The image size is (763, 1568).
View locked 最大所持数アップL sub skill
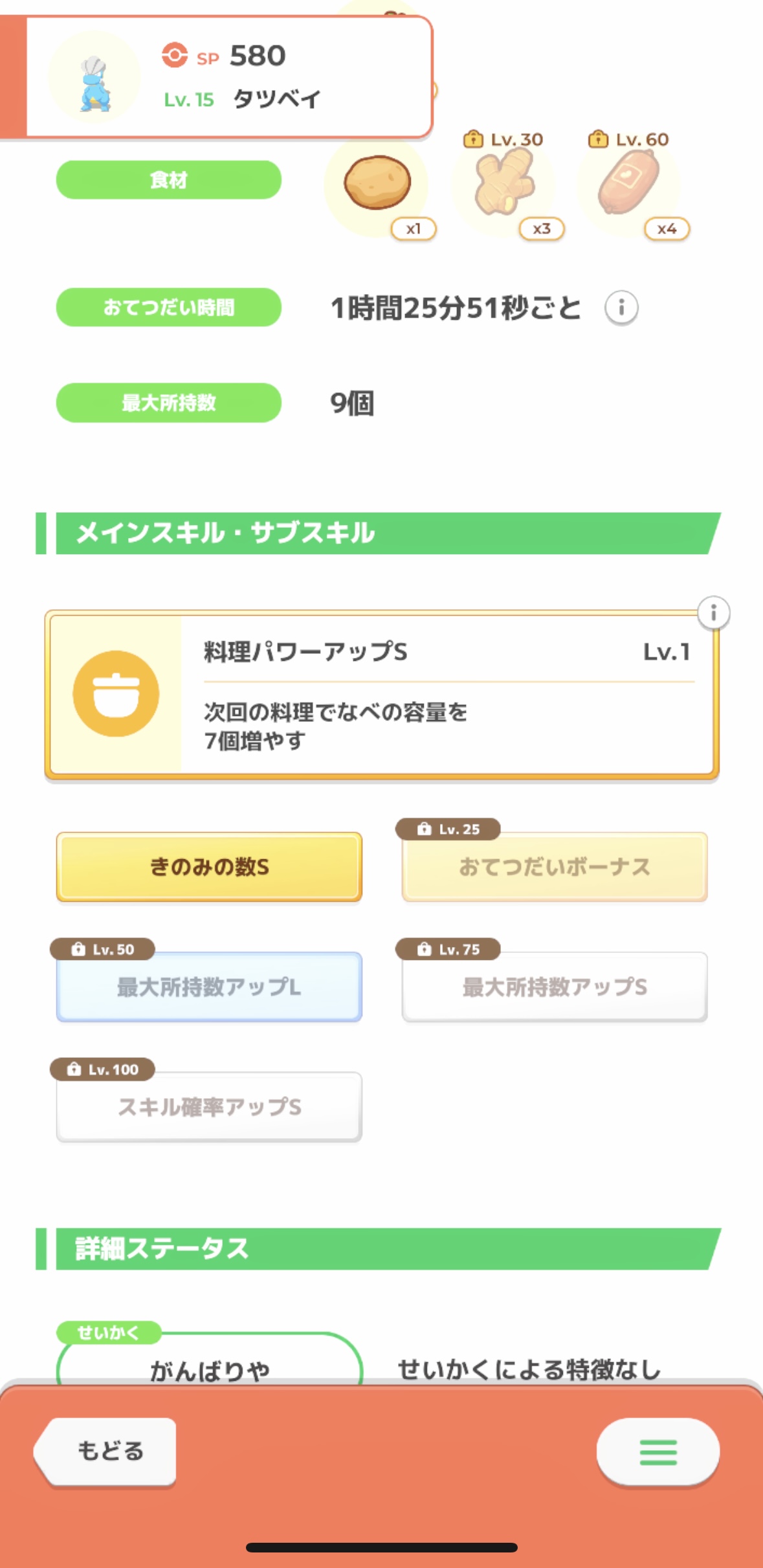pyautogui.click(x=209, y=987)
